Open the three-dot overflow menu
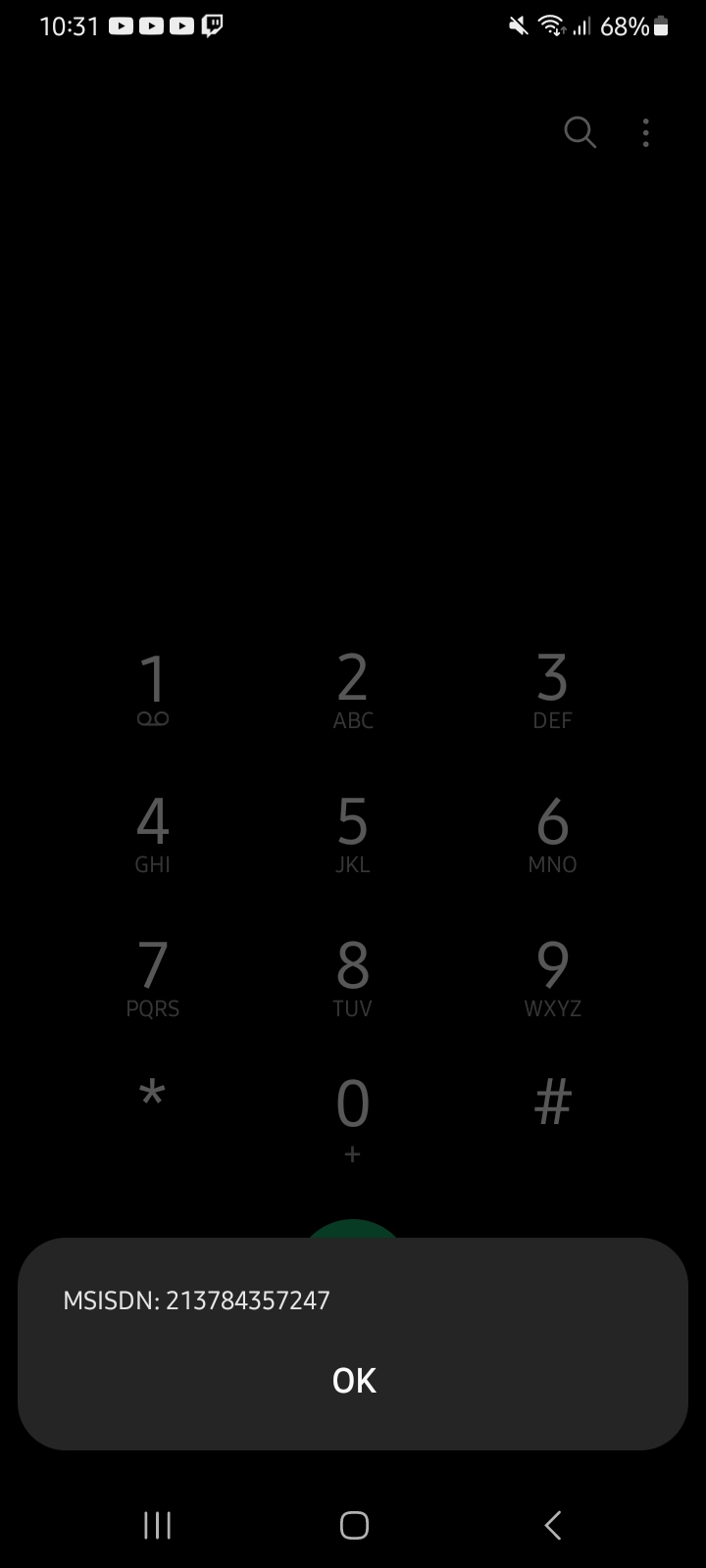 tap(645, 132)
